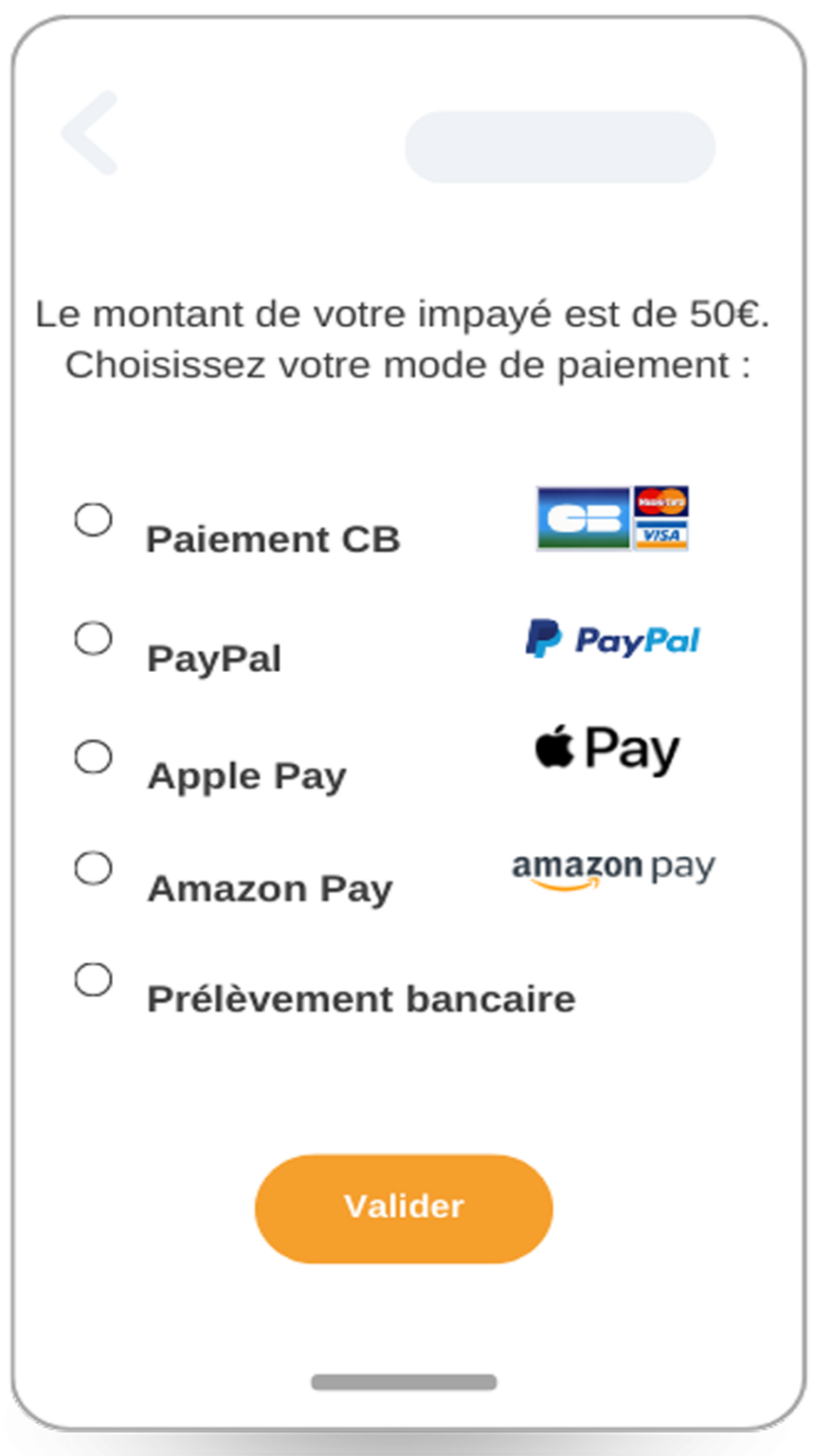Click the Visa logo
The width and height of the screenshot is (813, 1456).
[x=661, y=536]
